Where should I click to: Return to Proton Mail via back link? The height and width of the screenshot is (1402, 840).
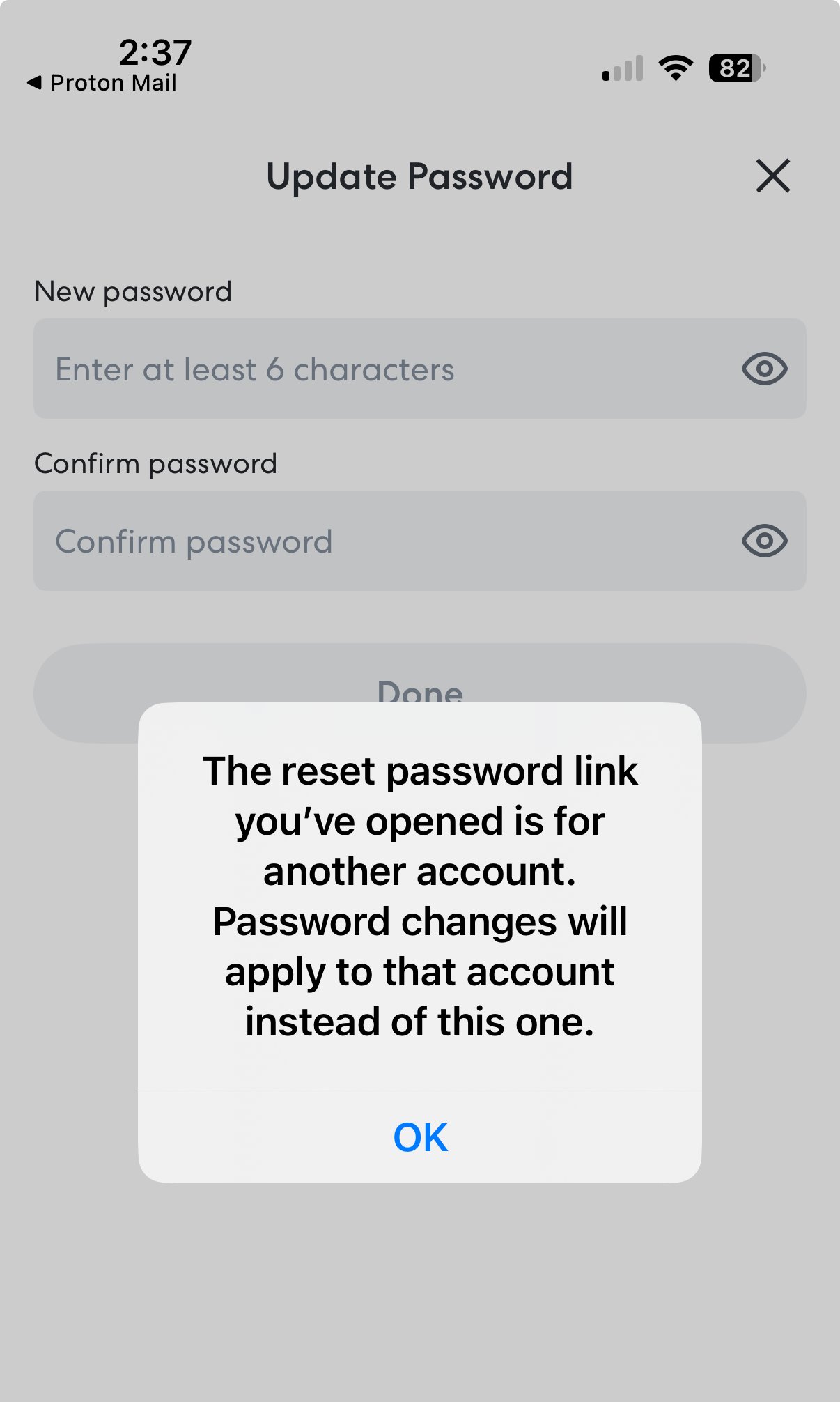(x=102, y=83)
